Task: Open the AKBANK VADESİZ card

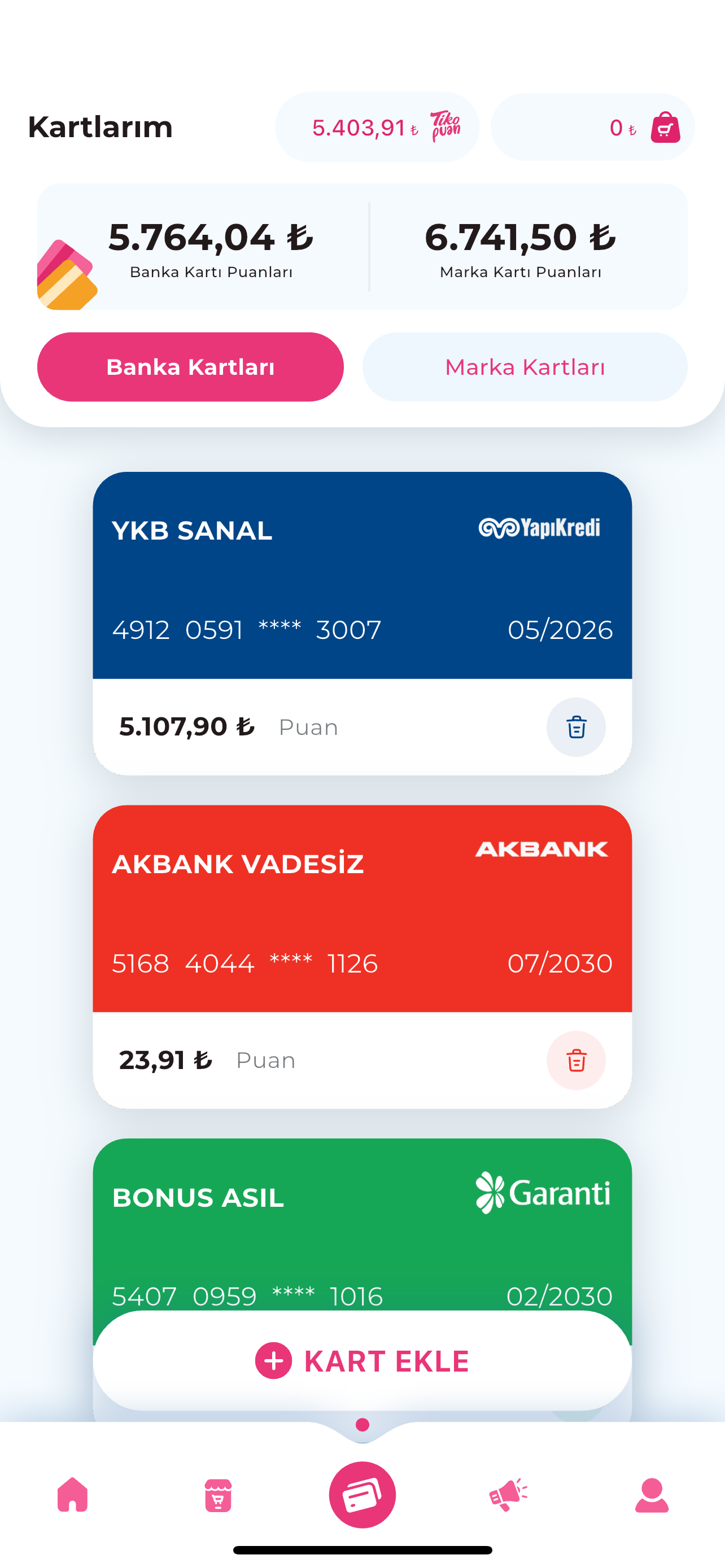Action: click(362, 909)
